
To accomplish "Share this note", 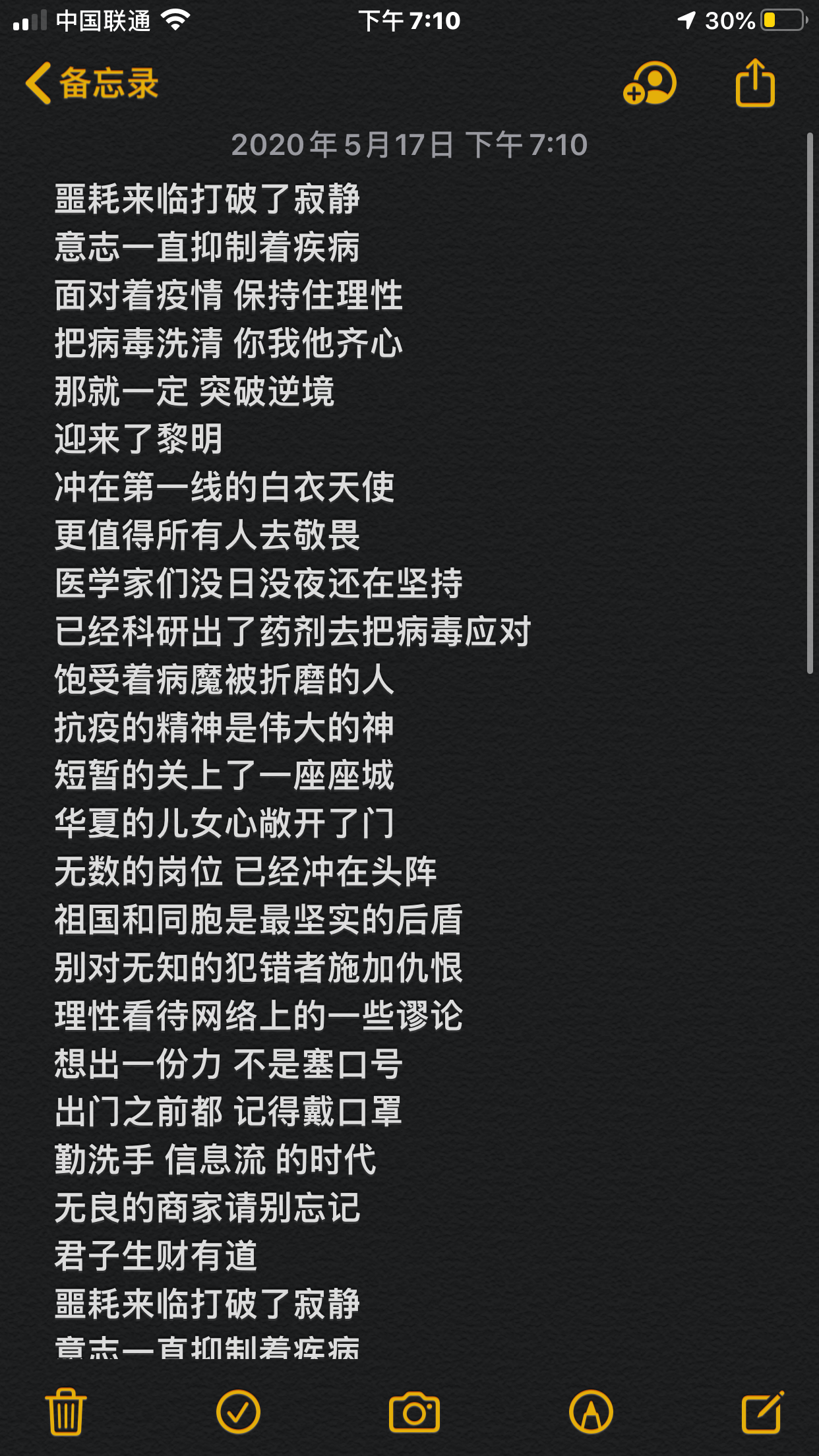I will click(x=755, y=82).
